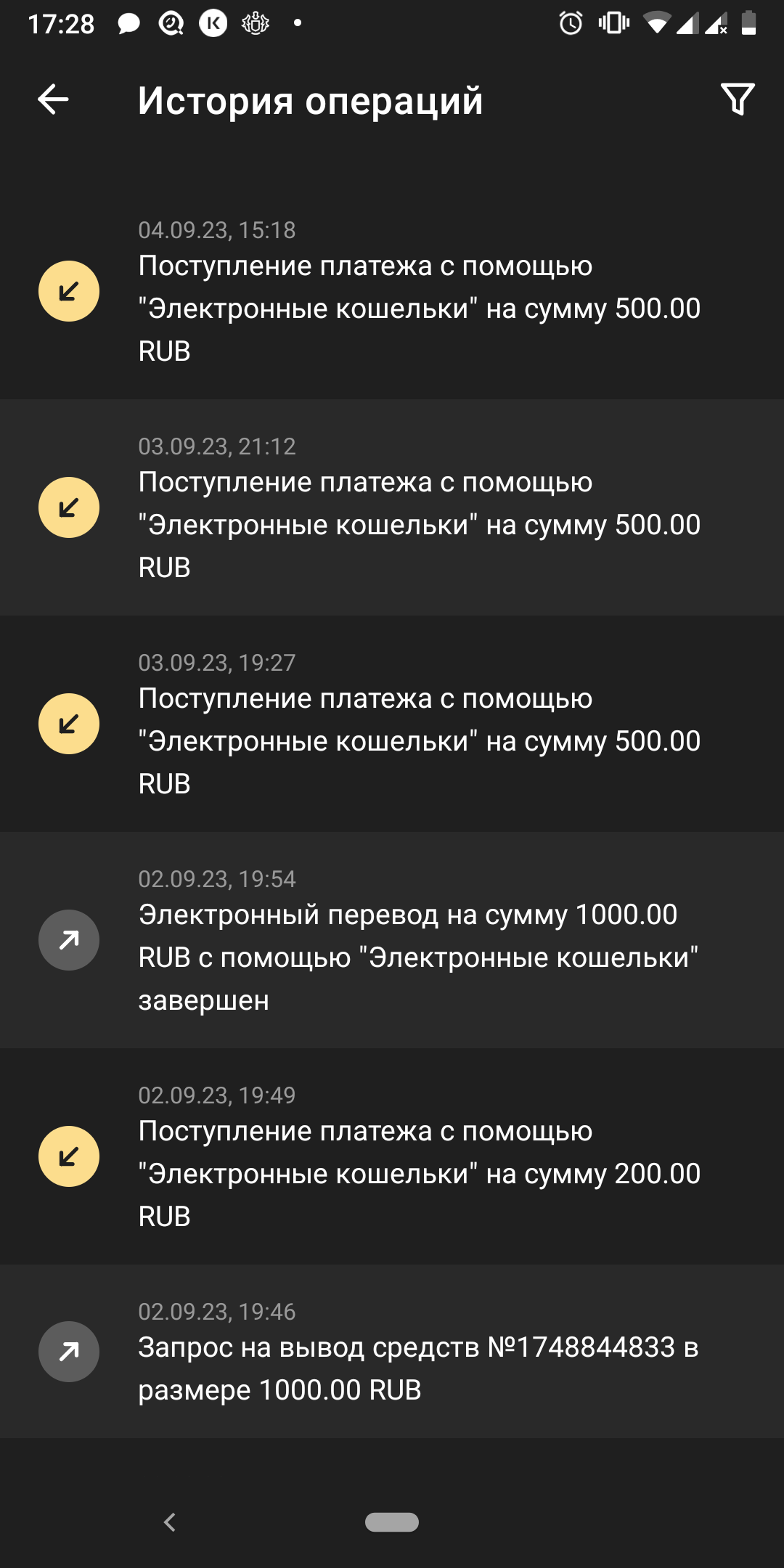Tap the system home pill
Image resolution: width=784 pixels, height=1568 pixels.
pyautogui.click(x=392, y=1522)
